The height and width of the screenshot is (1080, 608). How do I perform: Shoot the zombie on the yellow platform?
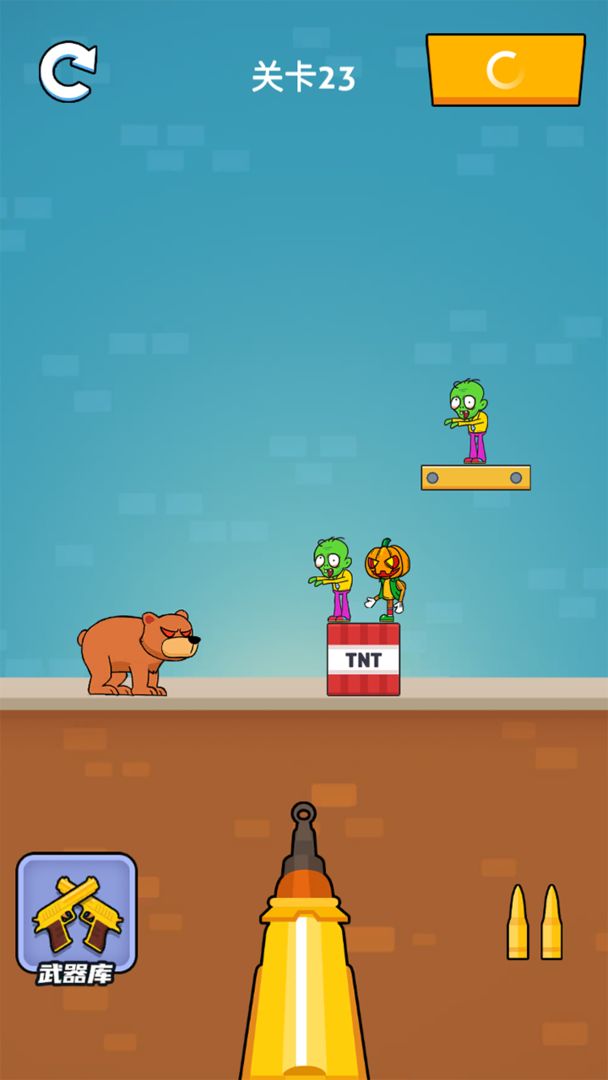[468, 420]
